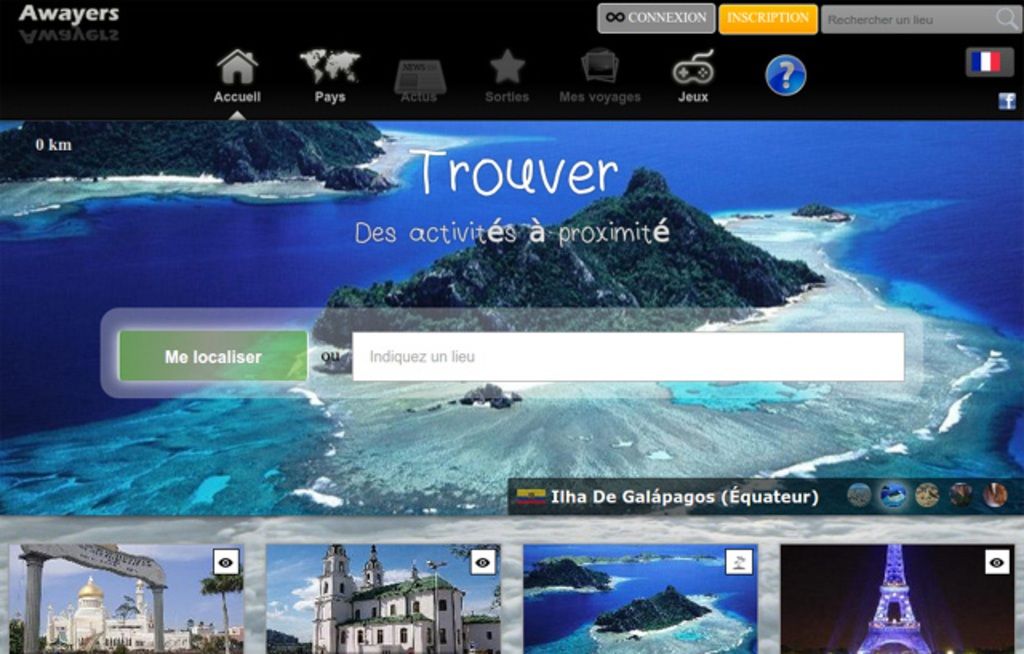The width and height of the screenshot is (1024, 654).
Task: Open the help question mark icon
Action: (x=785, y=75)
